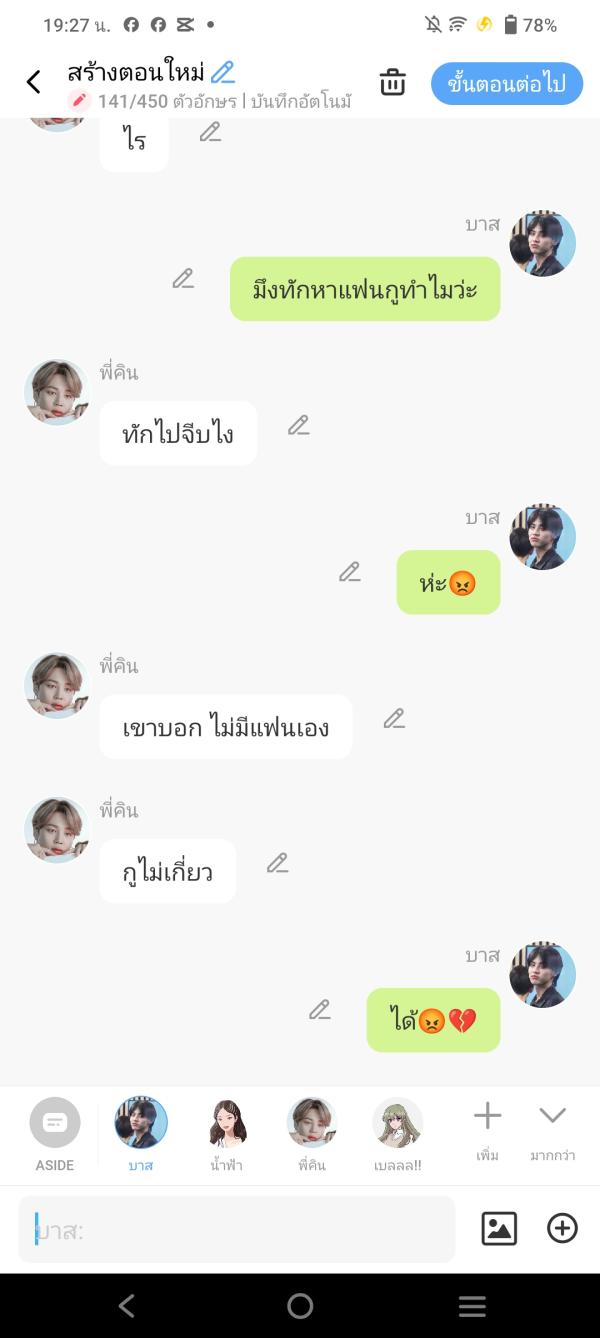600x1338 pixels.
Task: Insert an image into the chat
Action: coord(499,1228)
